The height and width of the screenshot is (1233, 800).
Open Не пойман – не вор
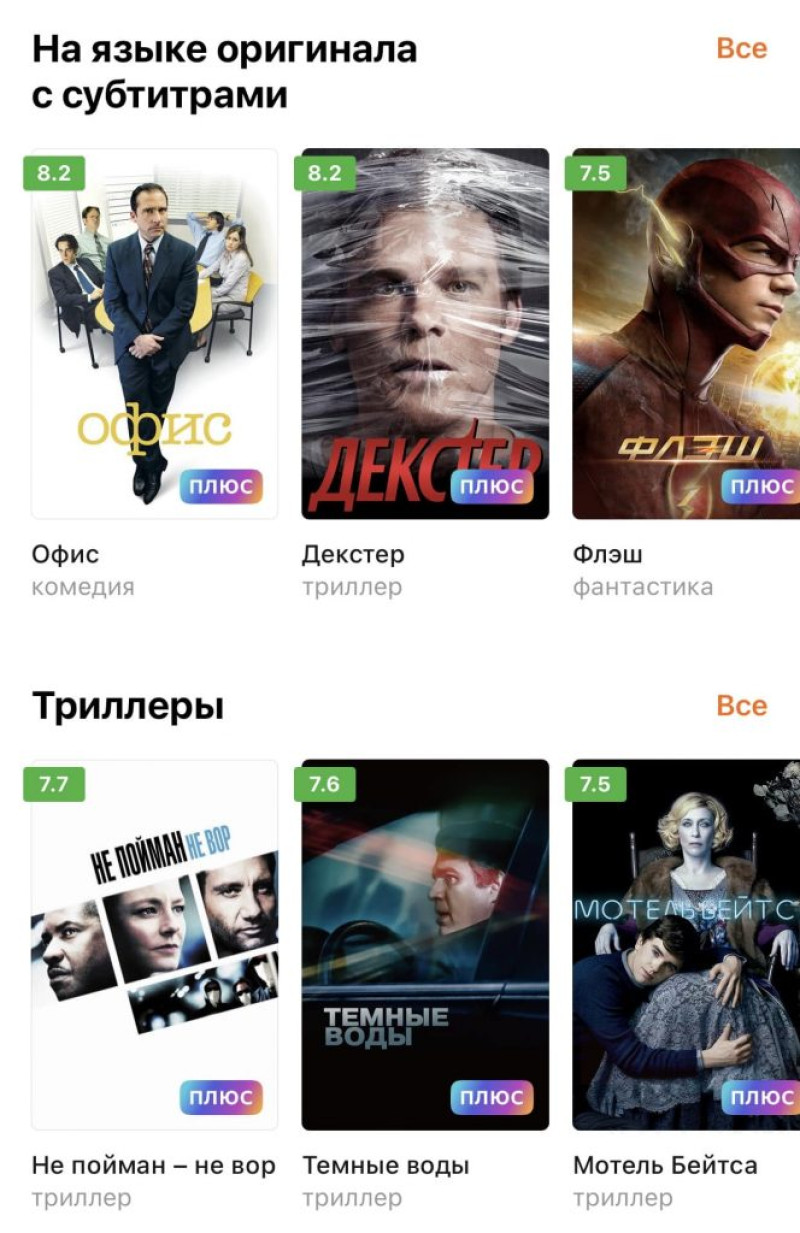[154, 945]
